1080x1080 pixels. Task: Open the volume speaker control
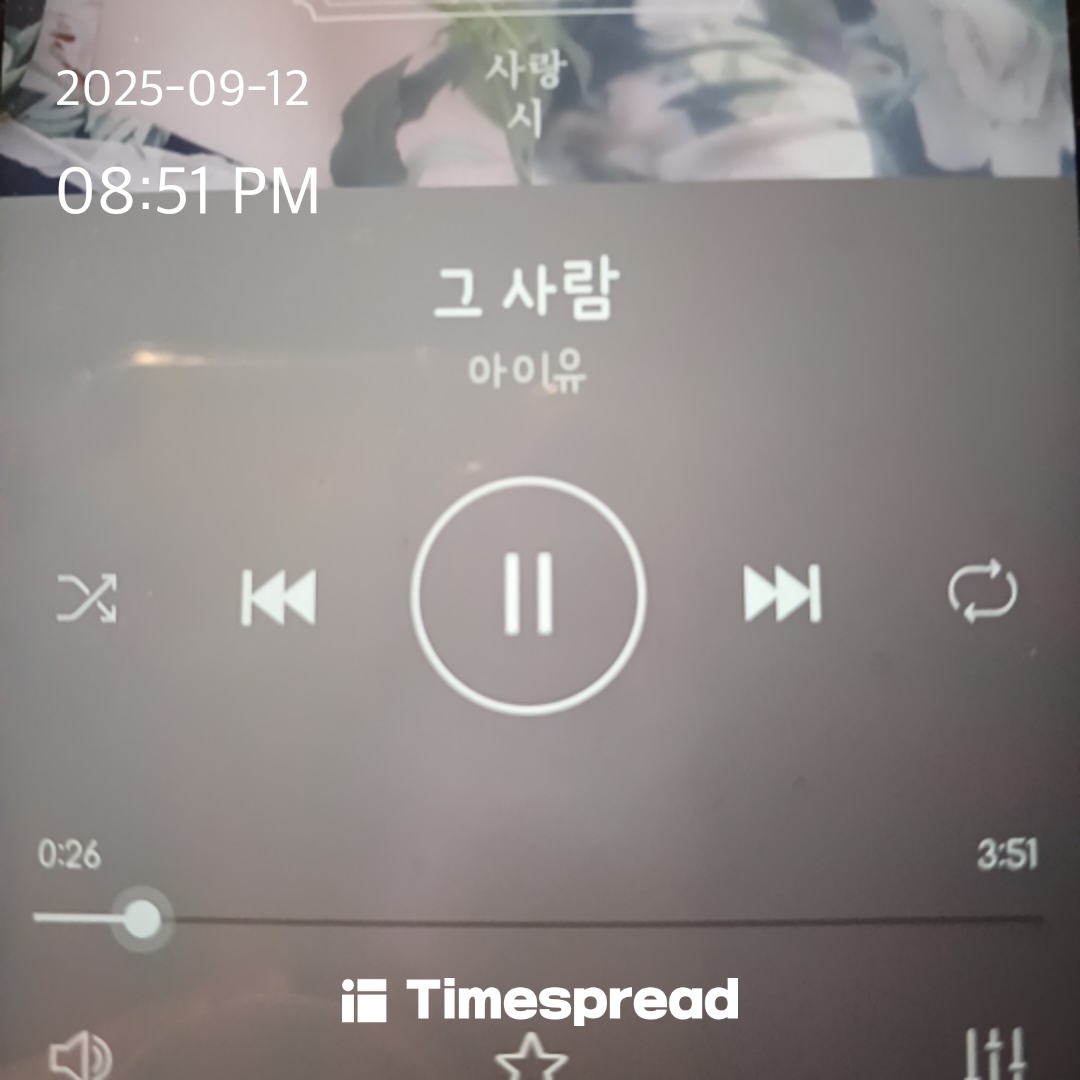tap(81, 1056)
